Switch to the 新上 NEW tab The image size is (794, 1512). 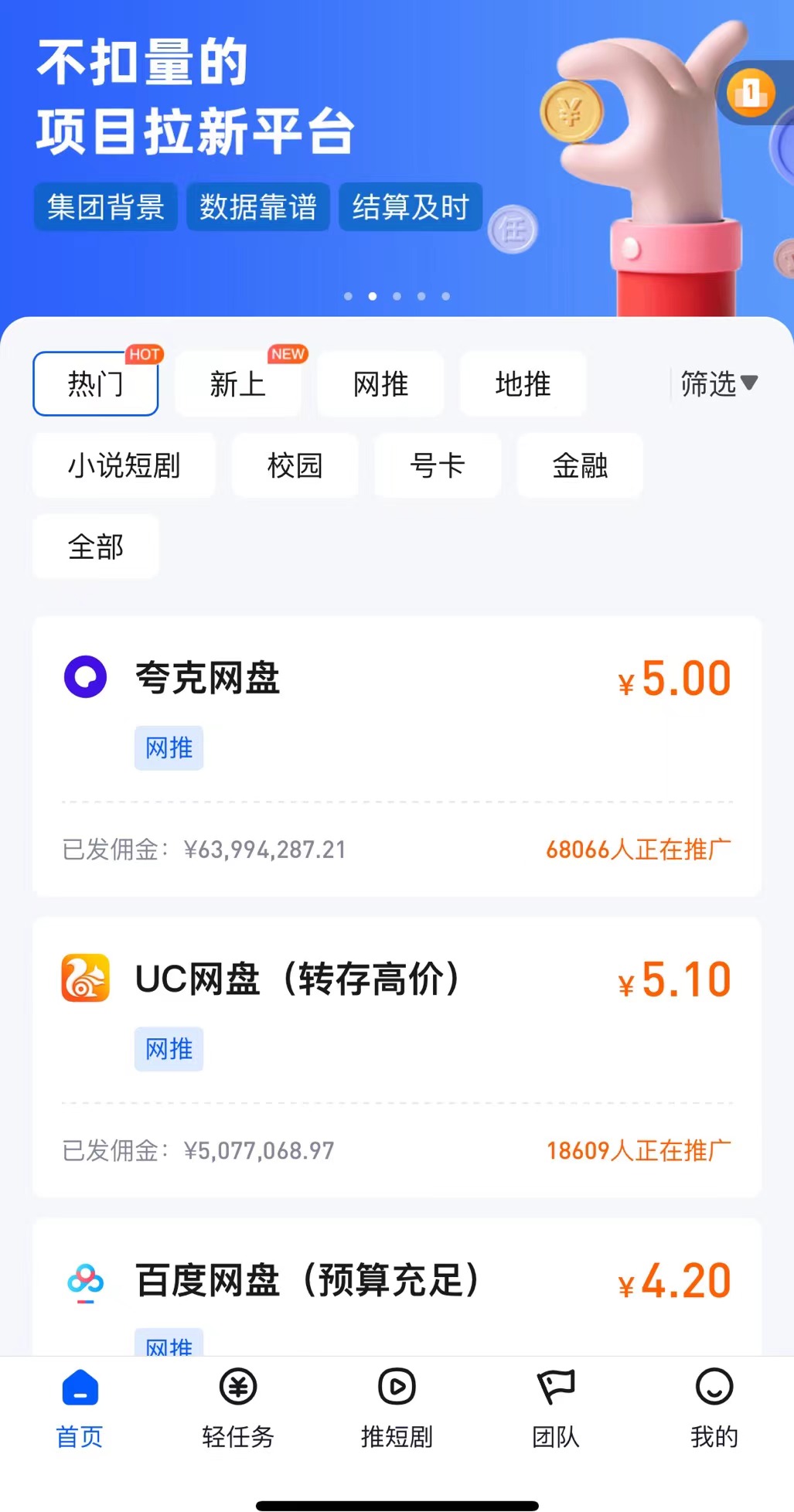(237, 384)
